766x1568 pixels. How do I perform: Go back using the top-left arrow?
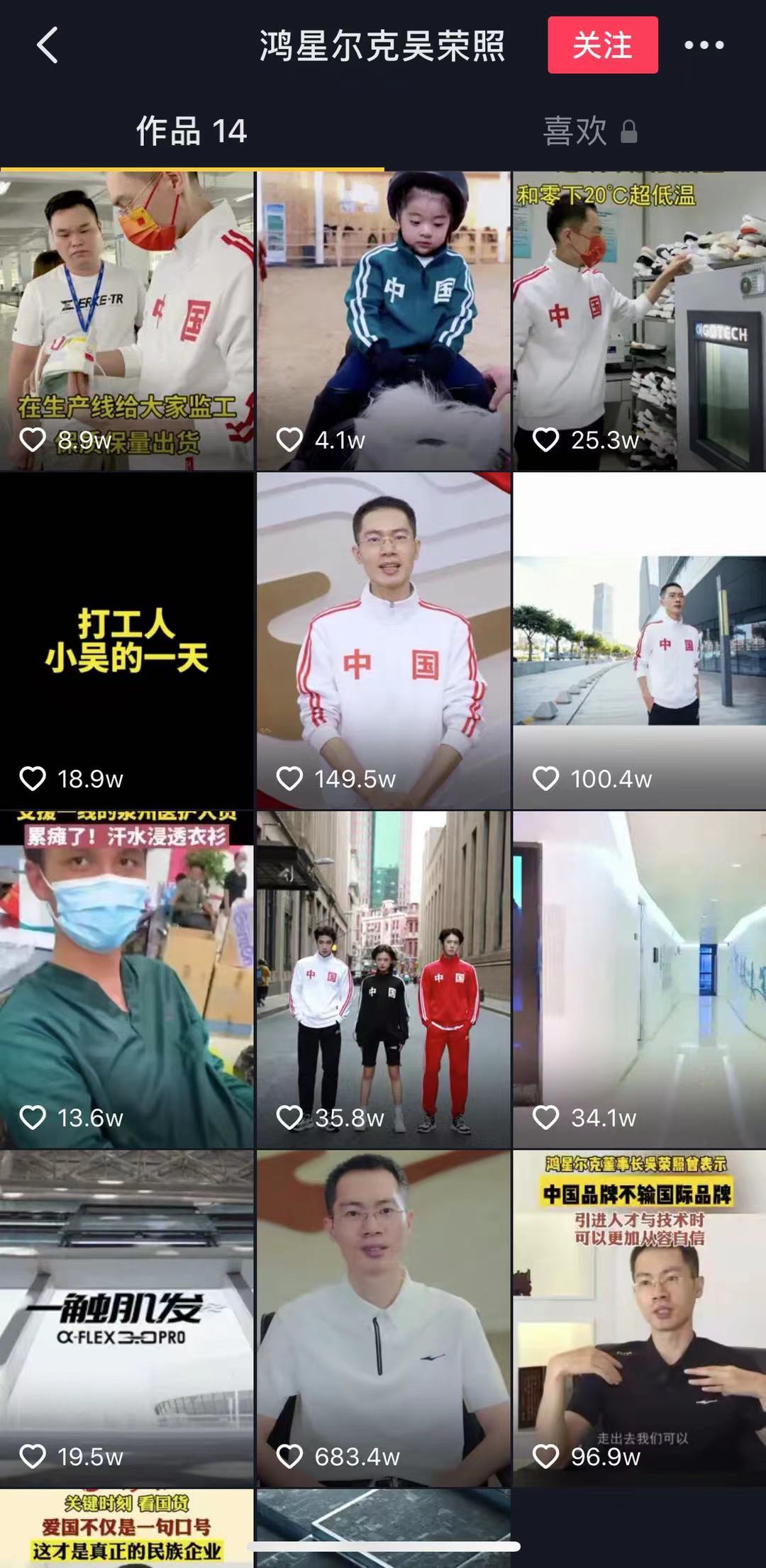(x=47, y=45)
